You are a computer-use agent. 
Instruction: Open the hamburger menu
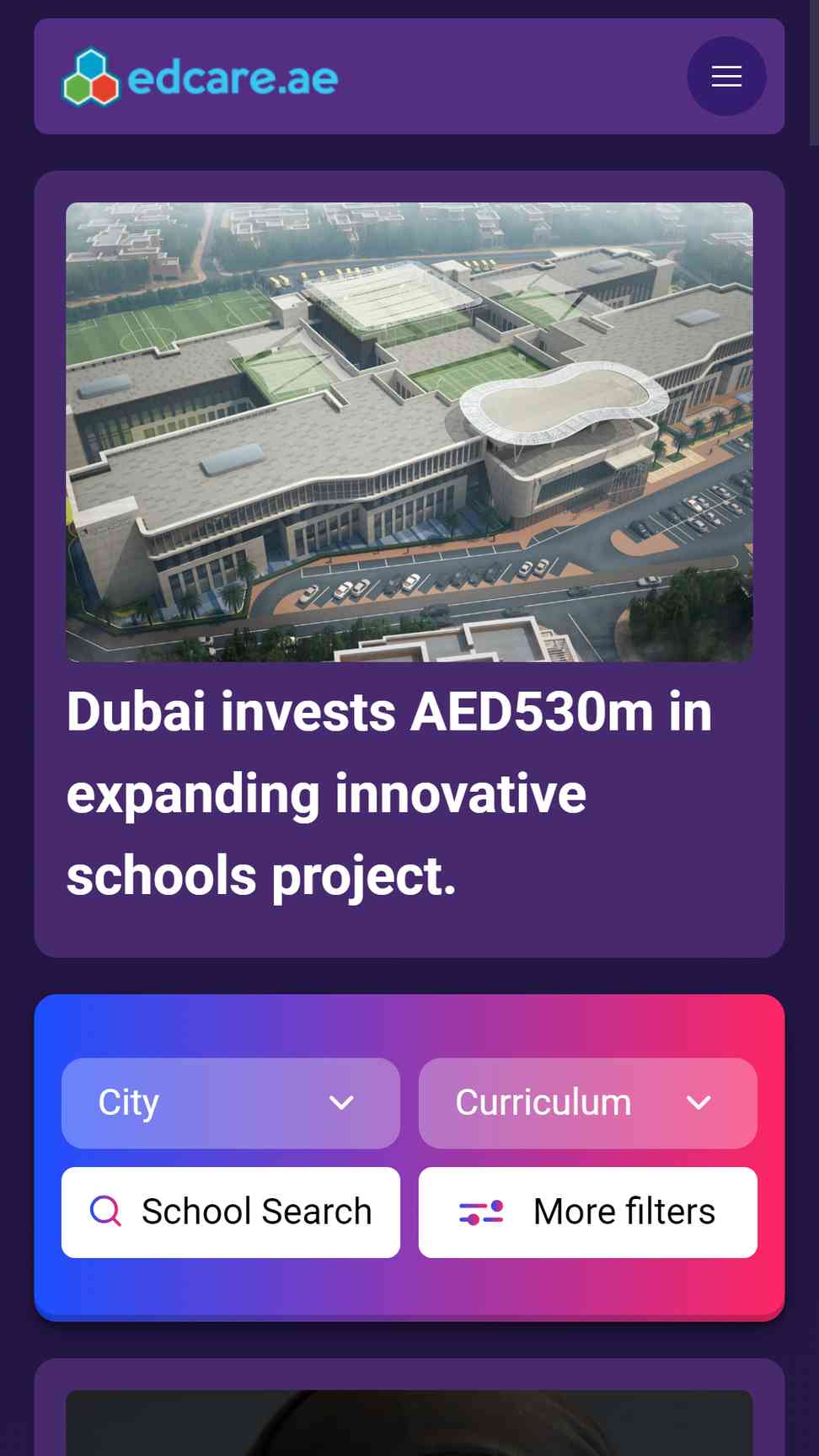coord(725,77)
